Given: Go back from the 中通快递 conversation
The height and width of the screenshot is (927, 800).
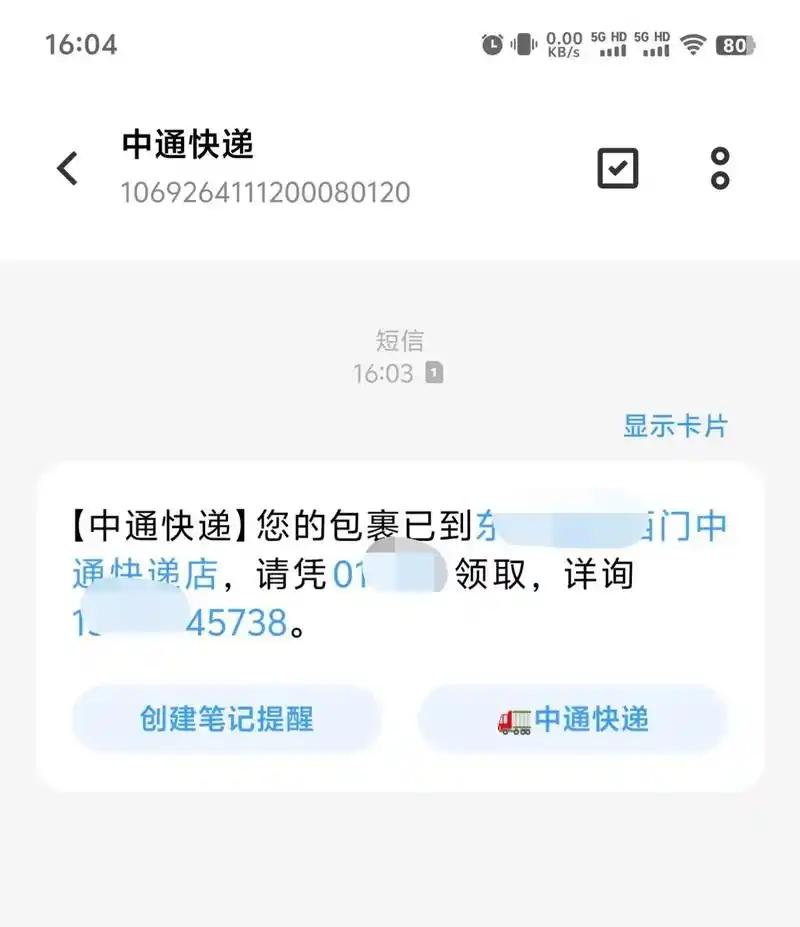Looking at the screenshot, I should point(67,168).
